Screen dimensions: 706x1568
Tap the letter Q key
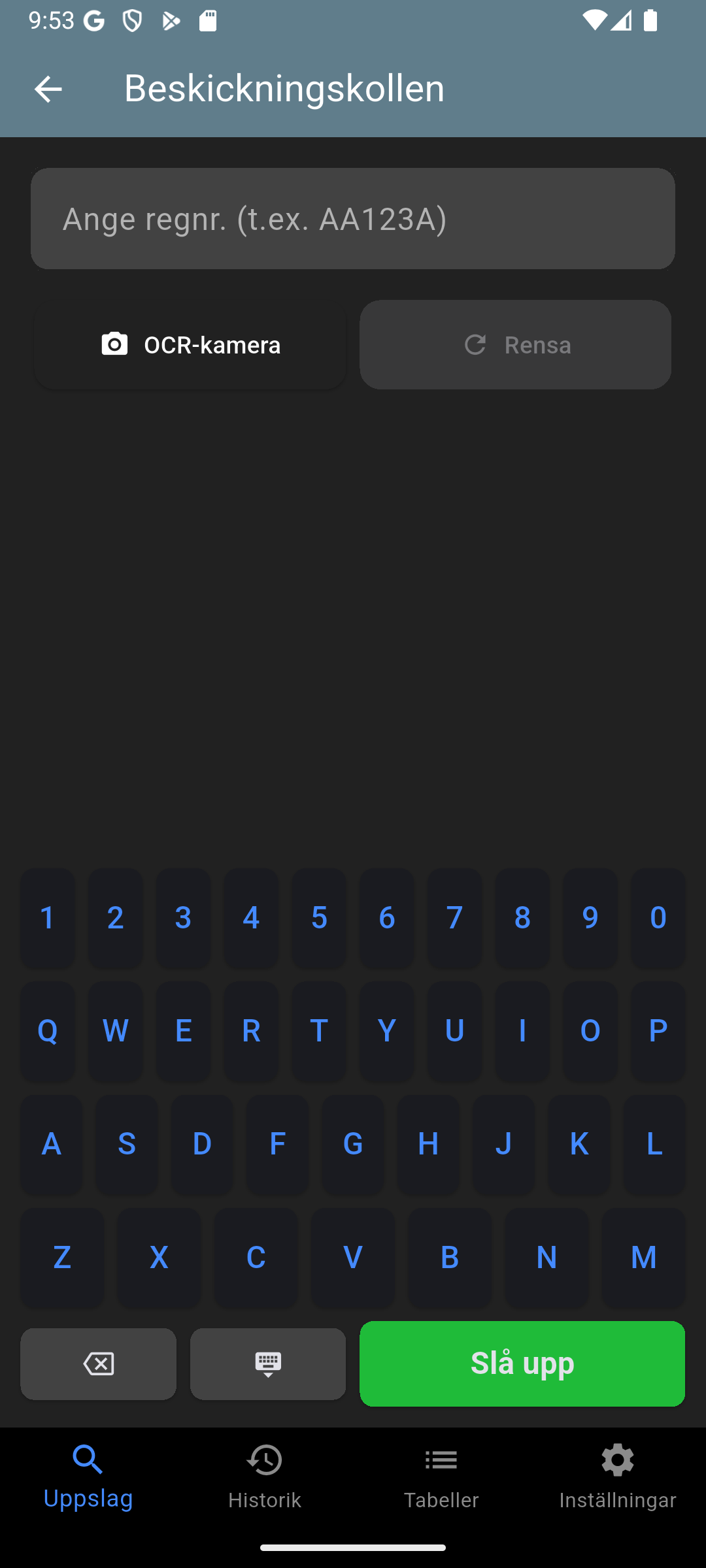point(48,1031)
